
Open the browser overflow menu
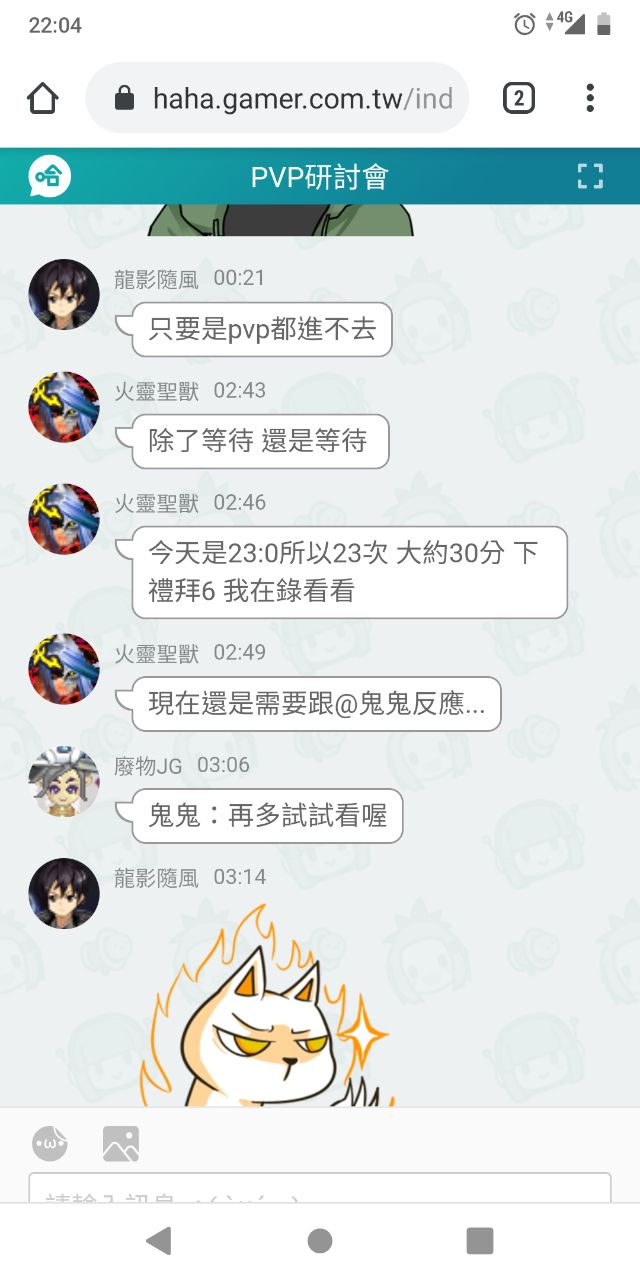[x=590, y=98]
